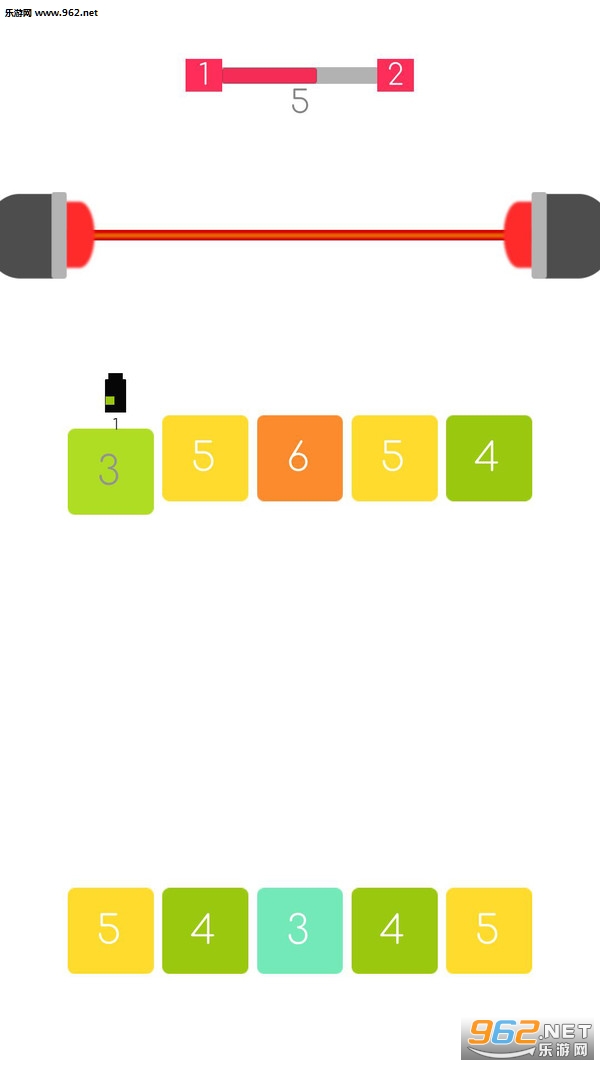Choose the yellow 5 tile between 6 and 4
The width and height of the screenshot is (600, 1066).
(394, 458)
